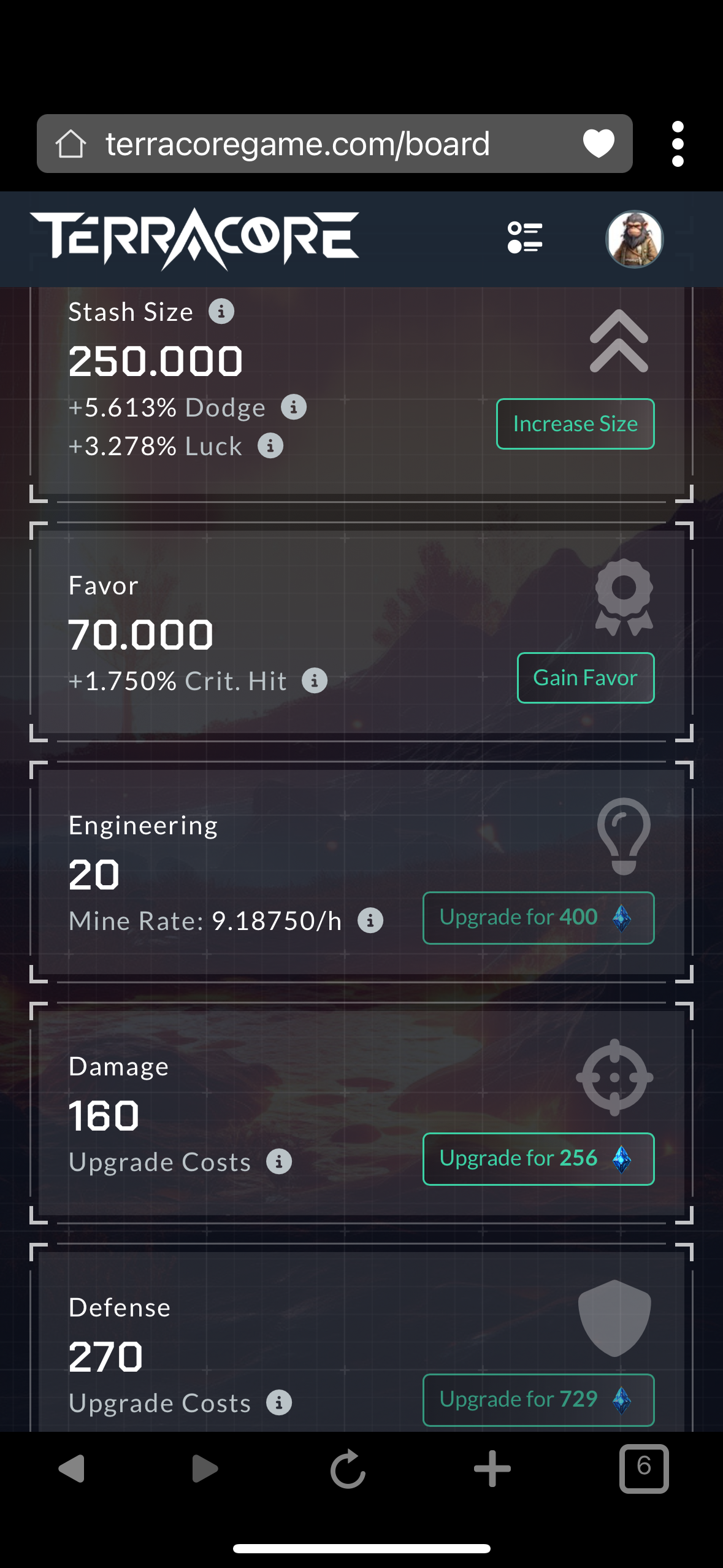
Task: Click the Gain Favor button
Action: tap(585, 677)
